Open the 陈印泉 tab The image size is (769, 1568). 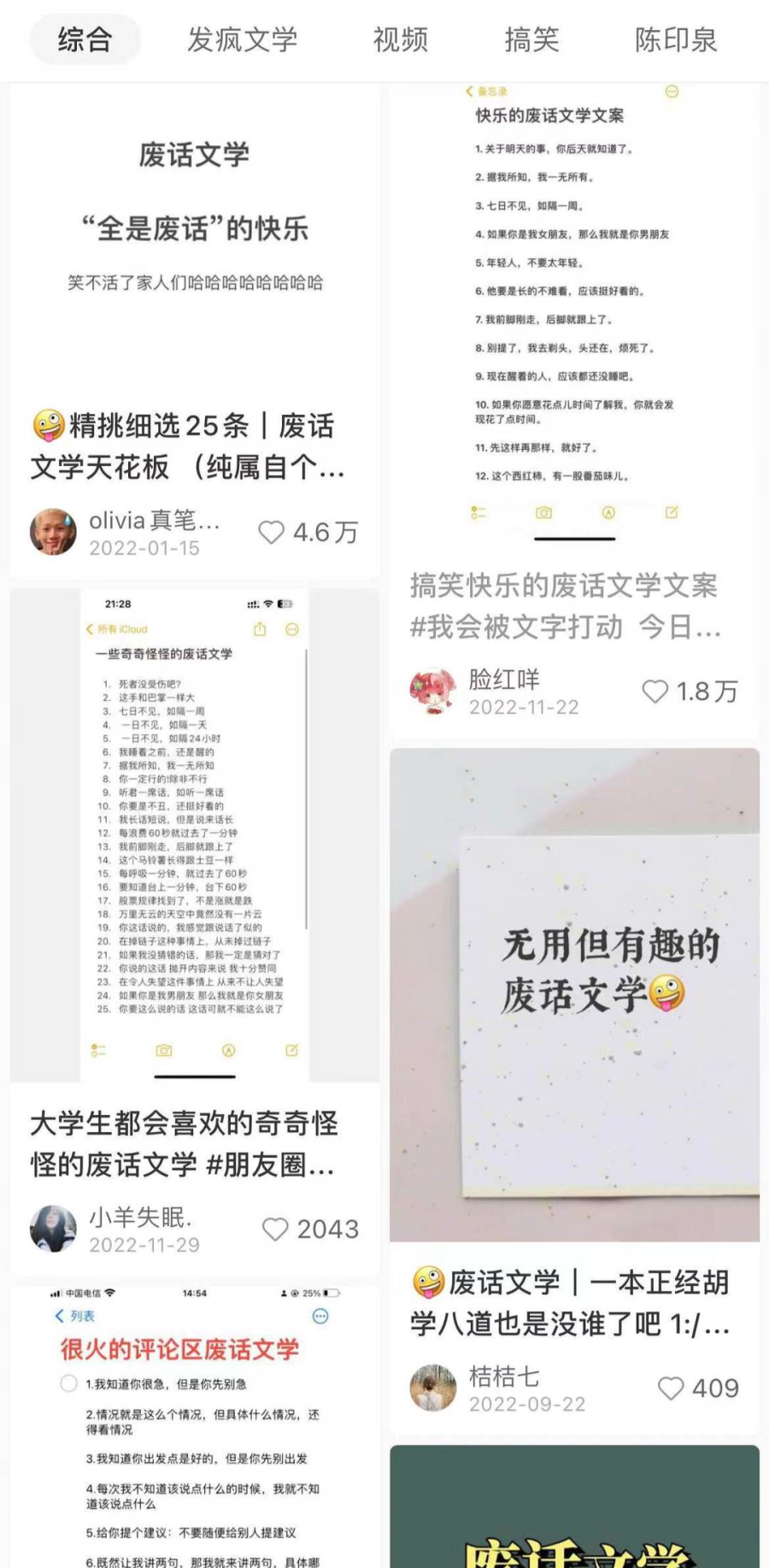coord(675,39)
